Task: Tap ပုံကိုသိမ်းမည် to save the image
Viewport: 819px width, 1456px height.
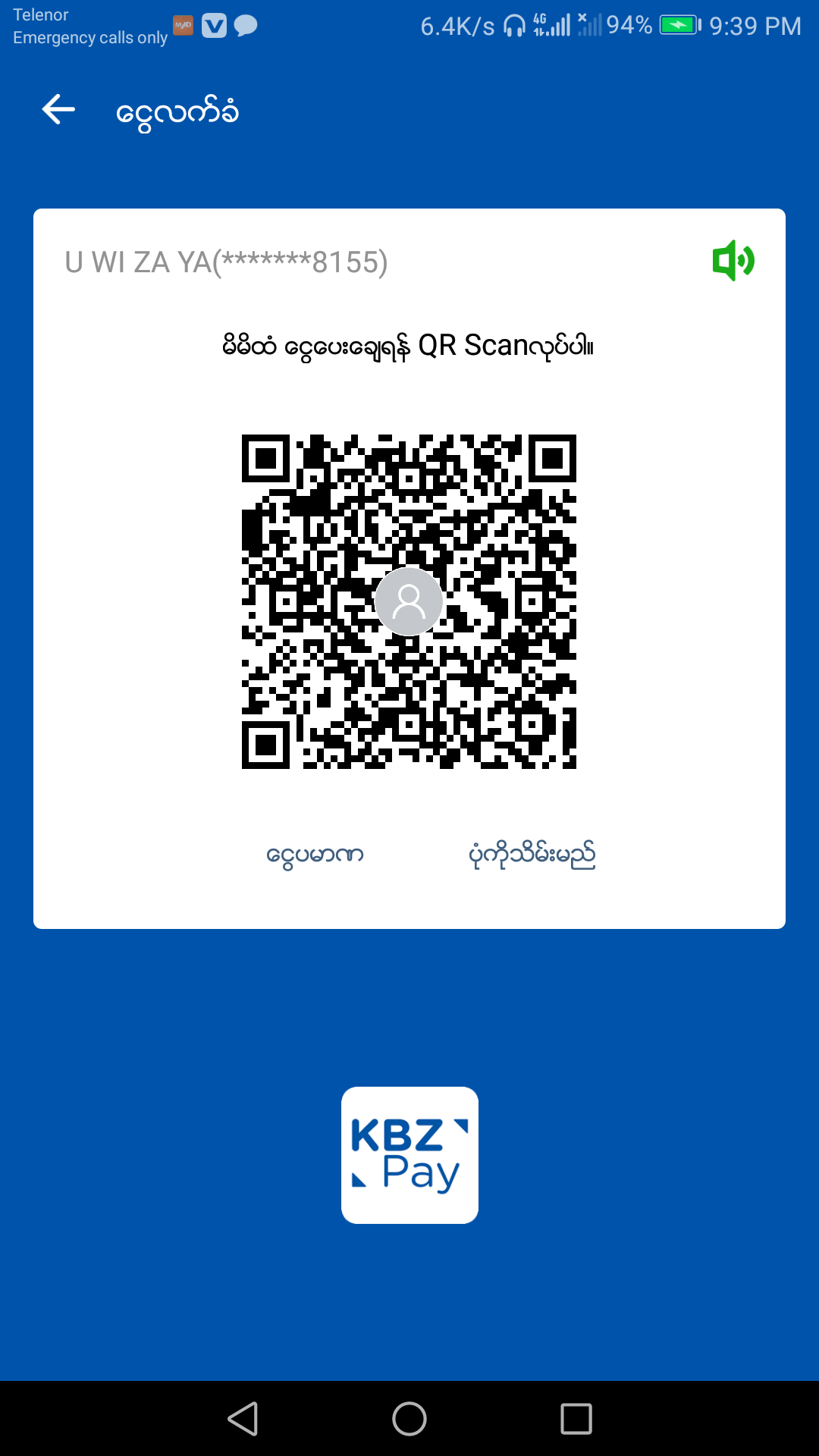Action: 532,855
